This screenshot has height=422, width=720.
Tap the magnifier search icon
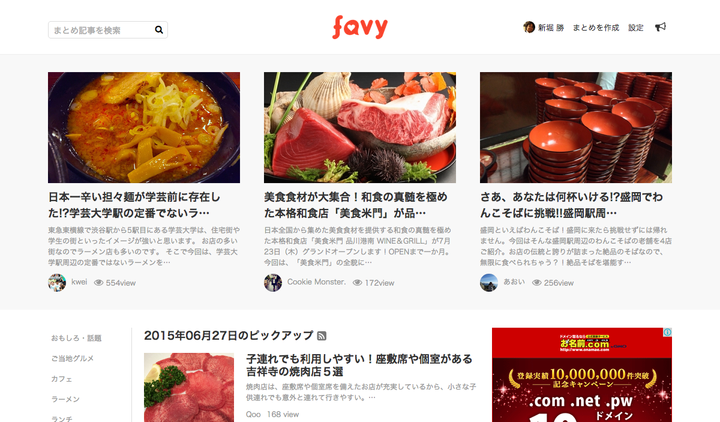pos(159,30)
